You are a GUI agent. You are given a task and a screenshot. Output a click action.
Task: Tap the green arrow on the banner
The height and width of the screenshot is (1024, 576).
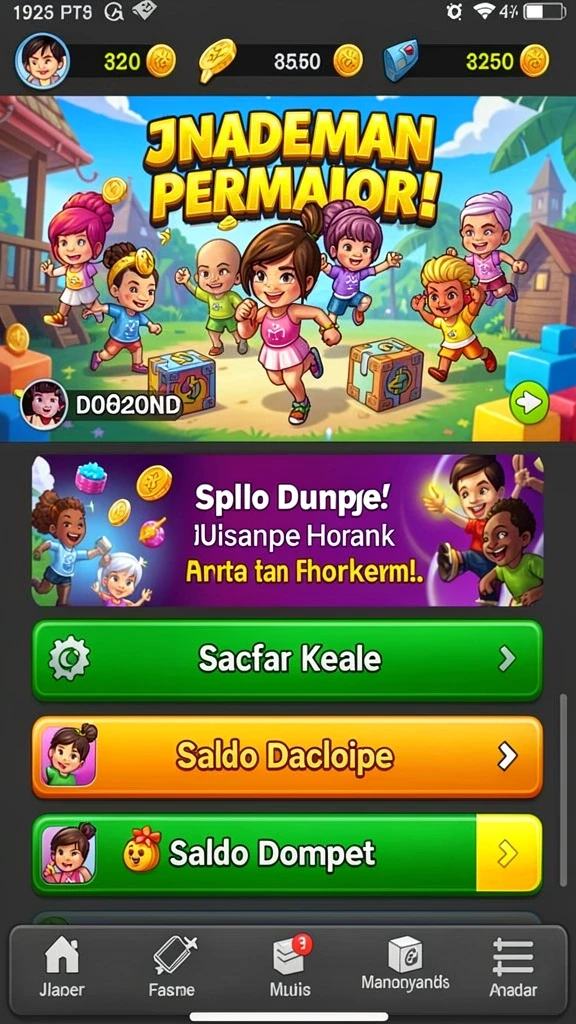tap(528, 403)
